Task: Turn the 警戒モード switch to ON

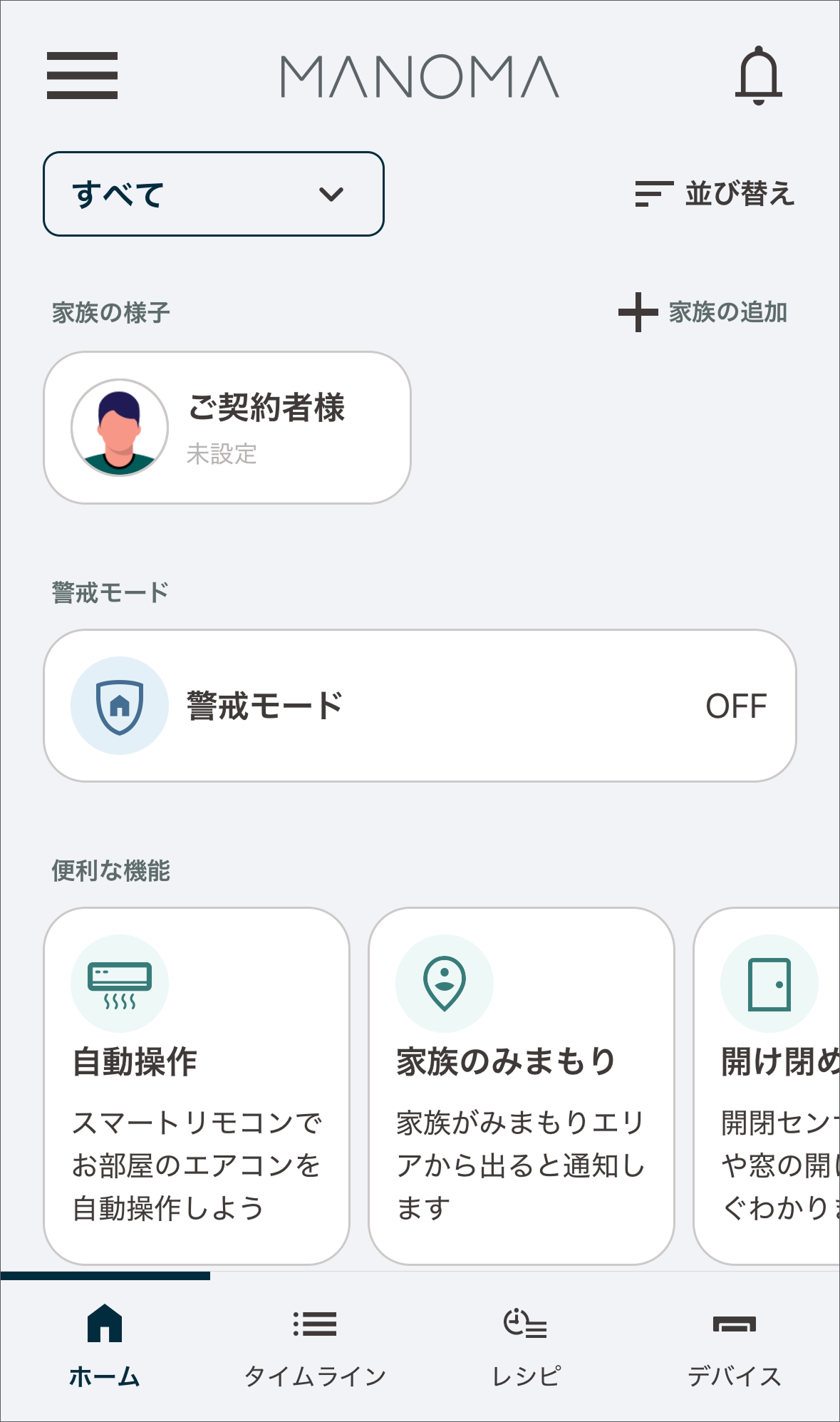Action: [x=735, y=705]
